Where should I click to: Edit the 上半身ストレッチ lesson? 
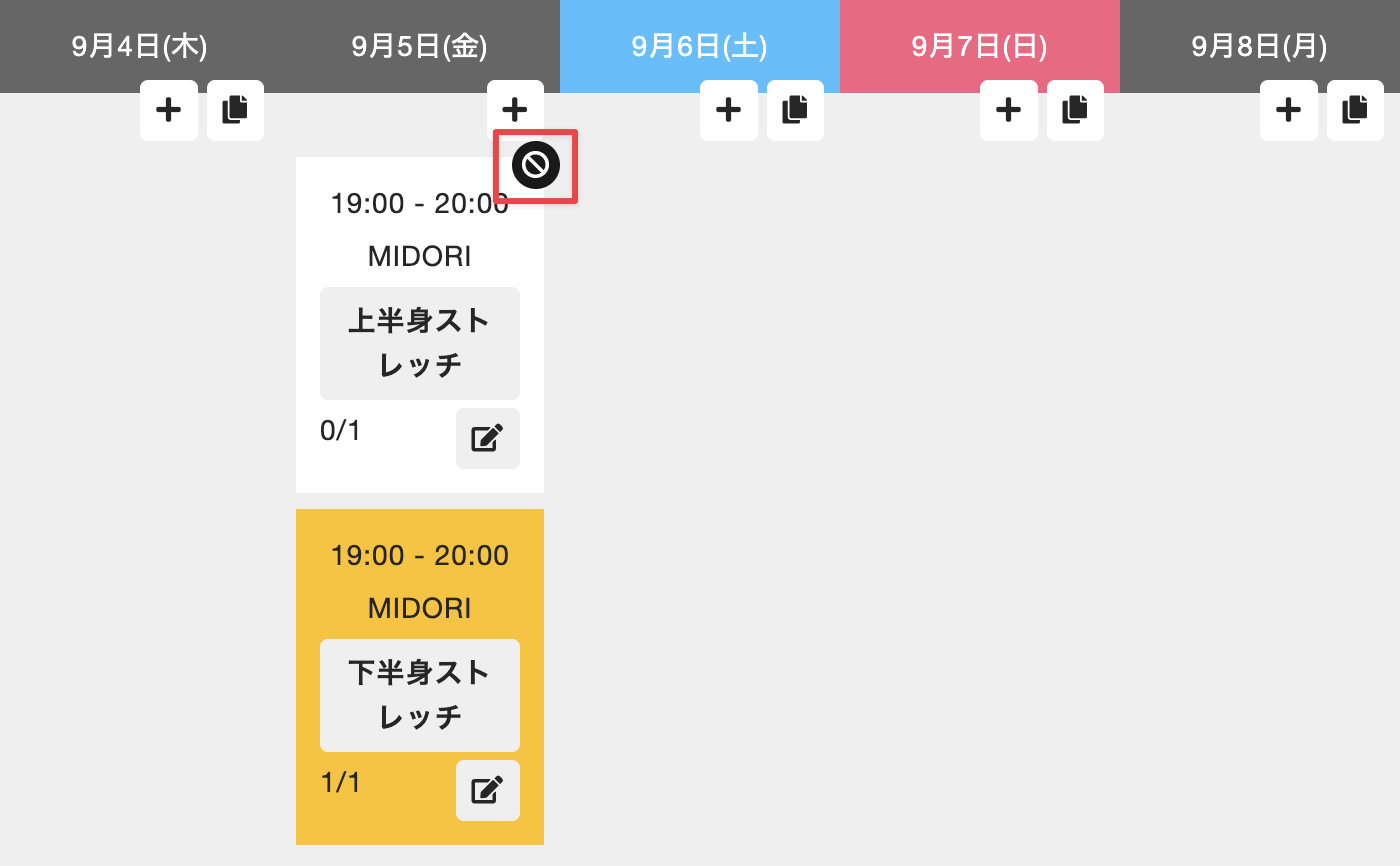point(487,438)
